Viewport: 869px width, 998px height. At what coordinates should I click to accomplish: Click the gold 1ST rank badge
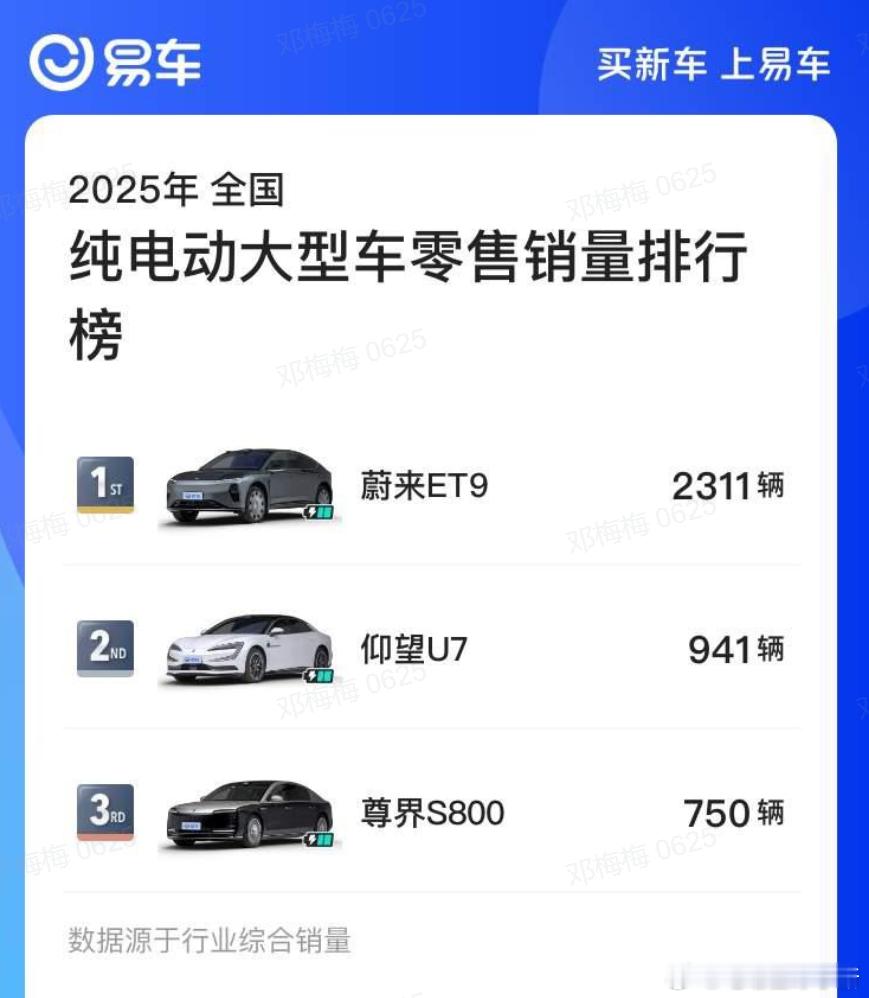pyautogui.click(x=106, y=485)
